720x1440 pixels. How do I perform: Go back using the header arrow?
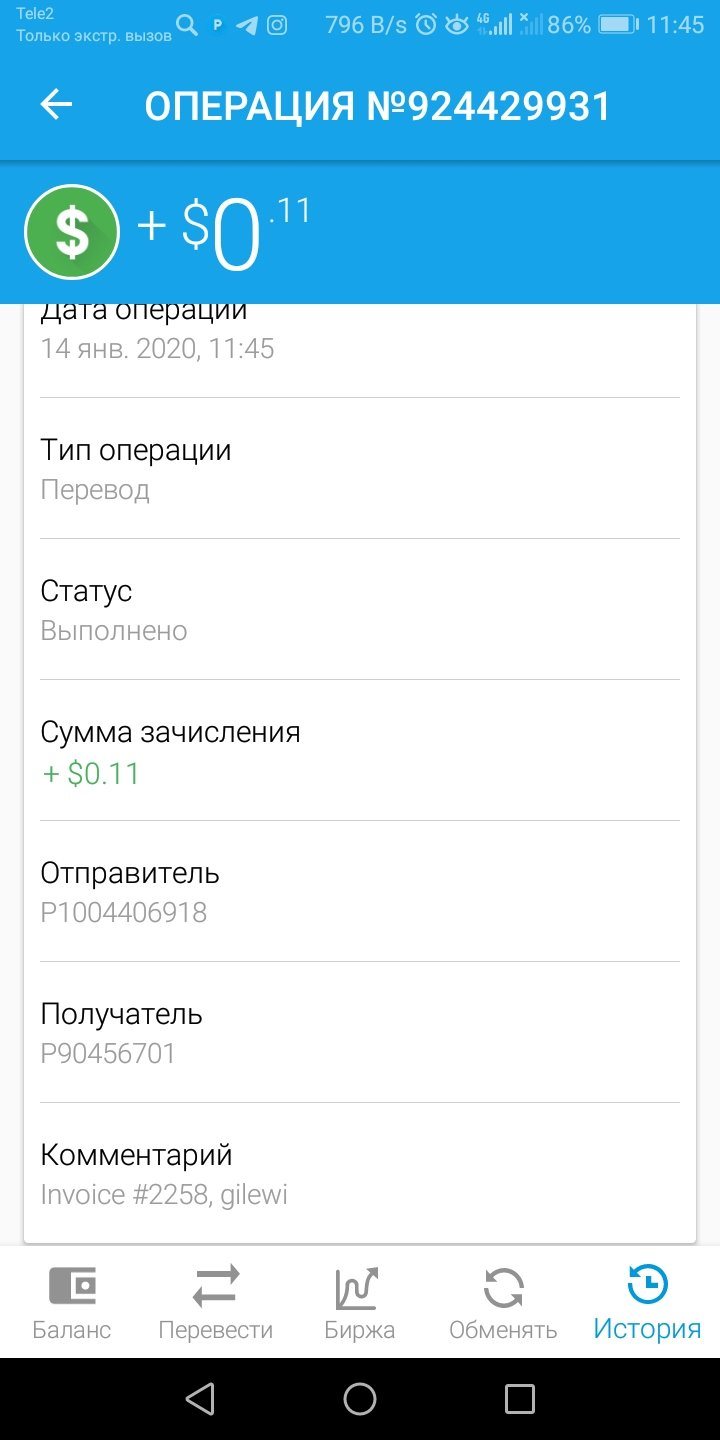point(56,105)
